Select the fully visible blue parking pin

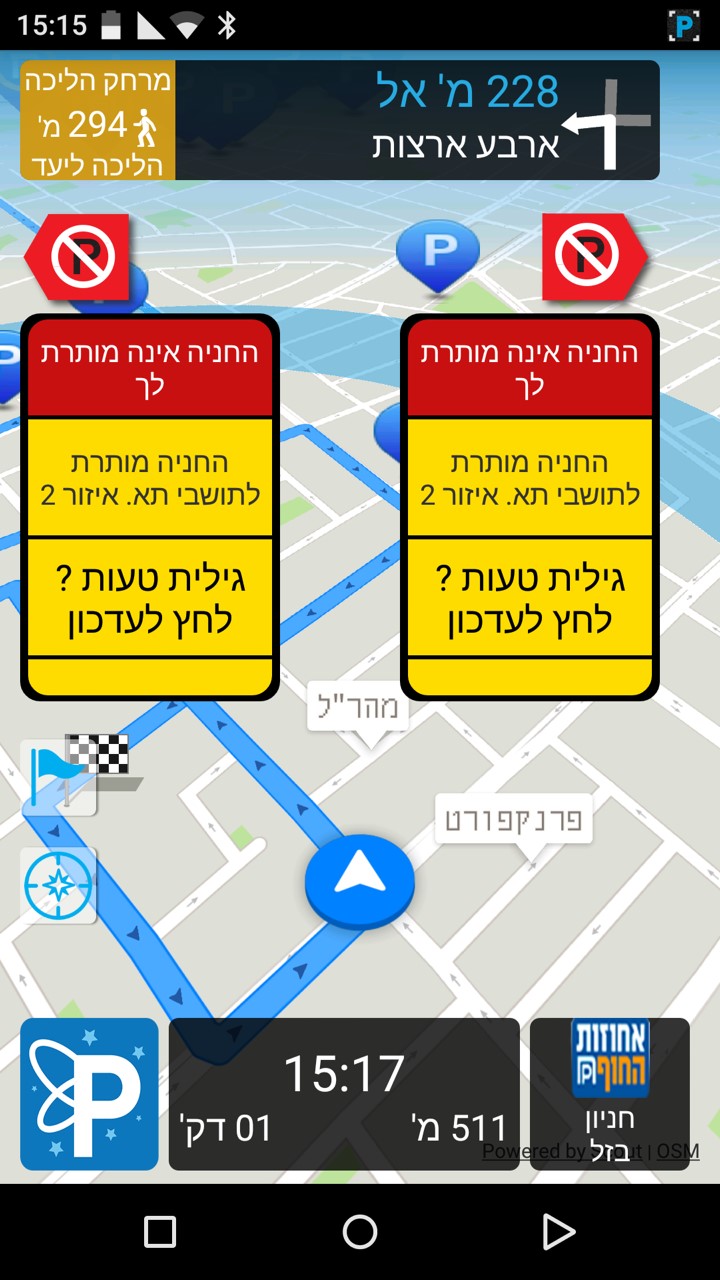click(438, 254)
